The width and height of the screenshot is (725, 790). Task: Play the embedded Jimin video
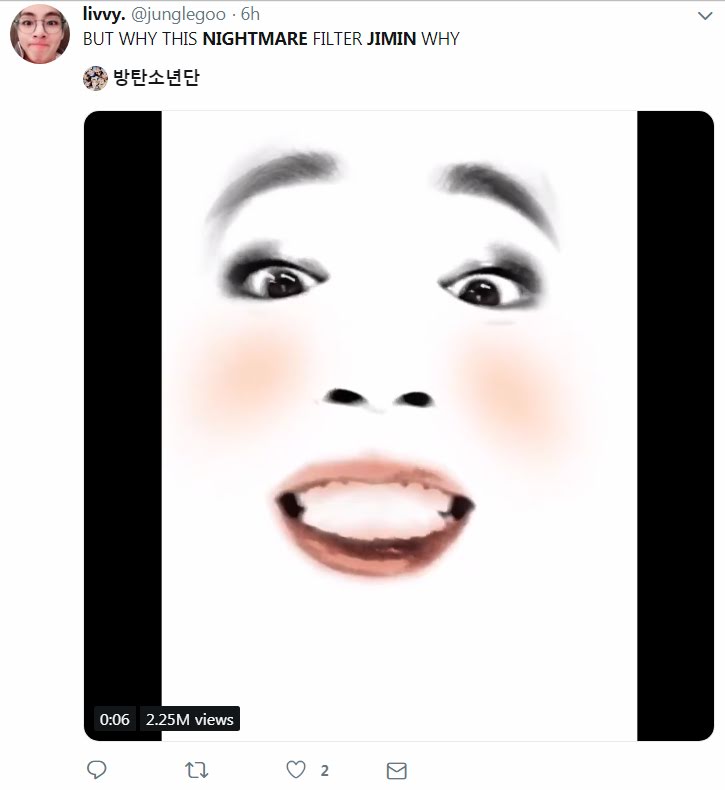[x=398, y=425]
